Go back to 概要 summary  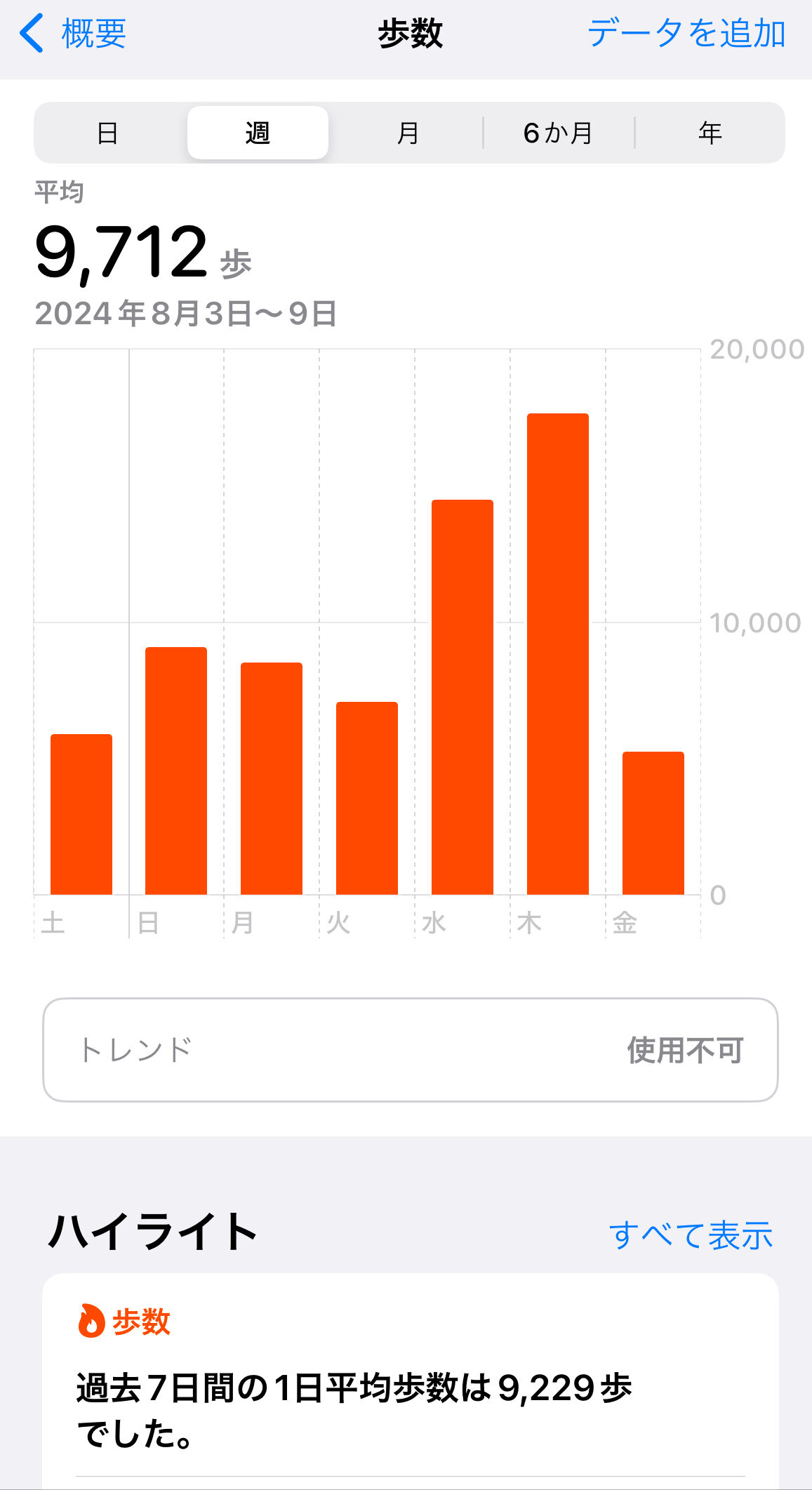(73, 34)
